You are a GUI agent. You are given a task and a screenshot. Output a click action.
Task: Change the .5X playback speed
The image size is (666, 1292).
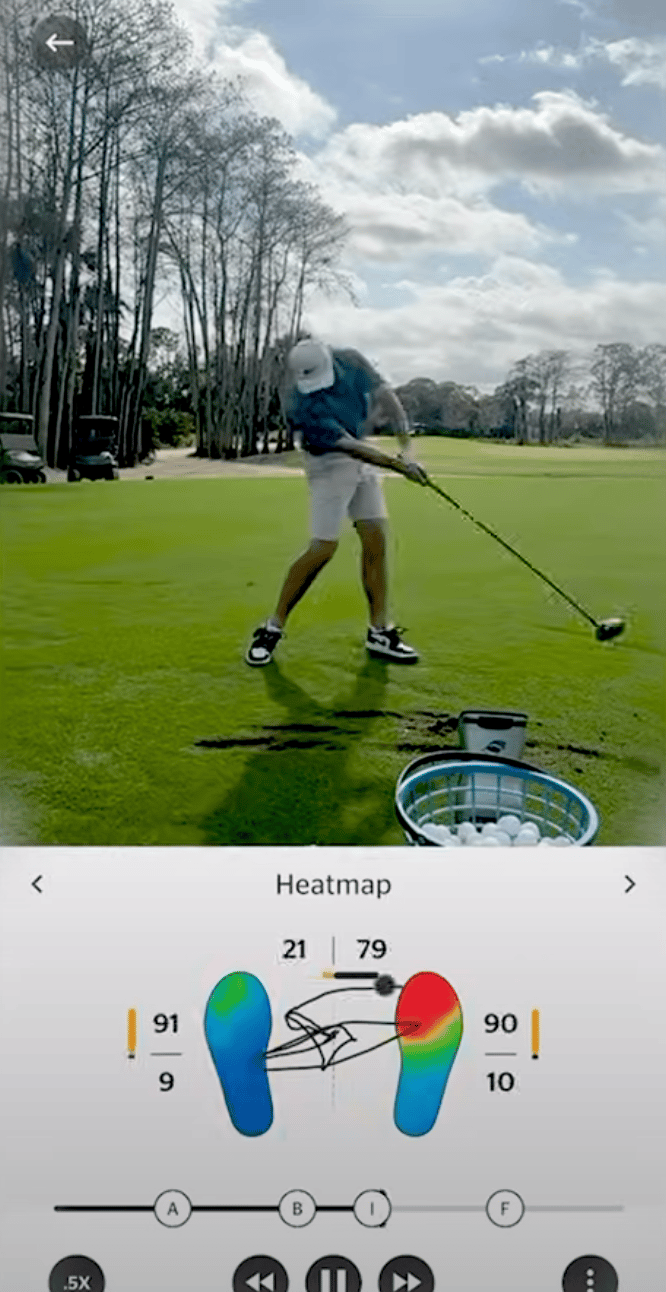point(76,1275)
